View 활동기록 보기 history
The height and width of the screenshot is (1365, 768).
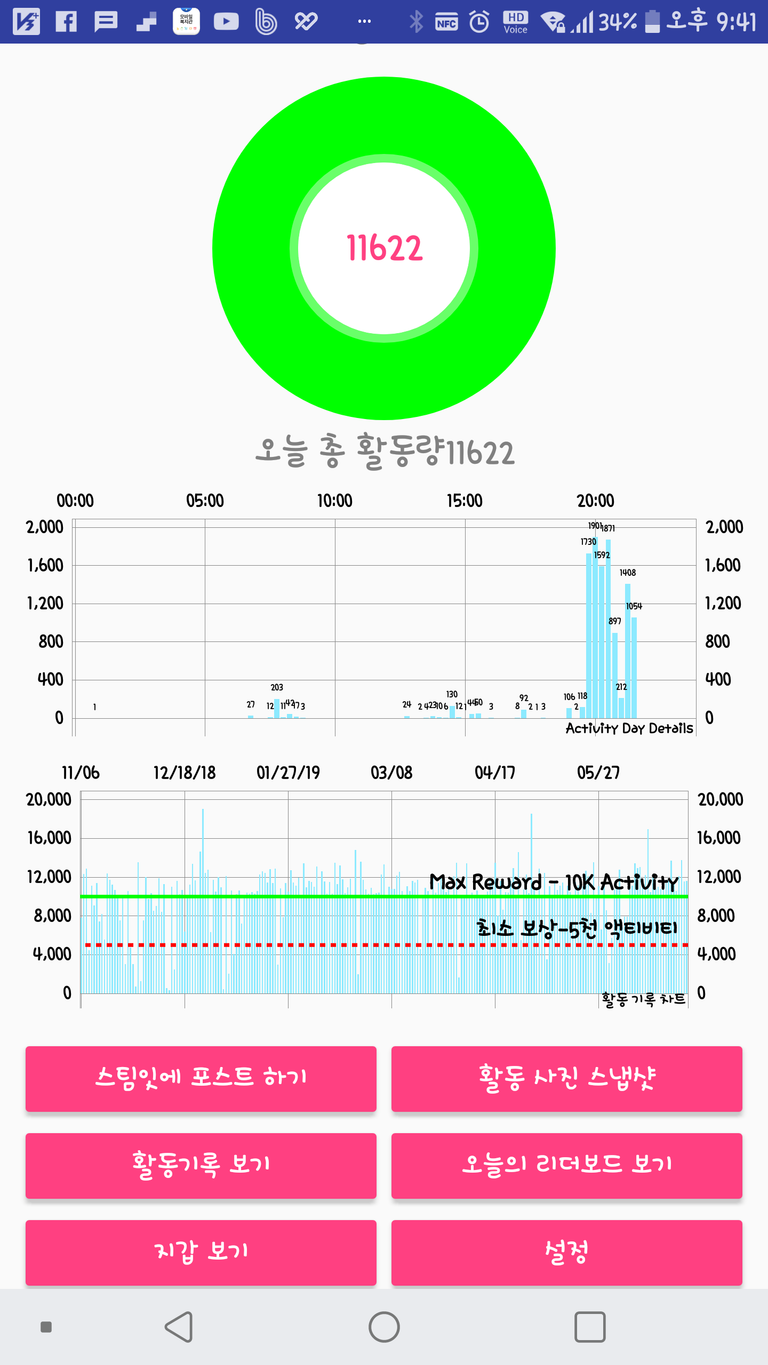(201, 1165)
